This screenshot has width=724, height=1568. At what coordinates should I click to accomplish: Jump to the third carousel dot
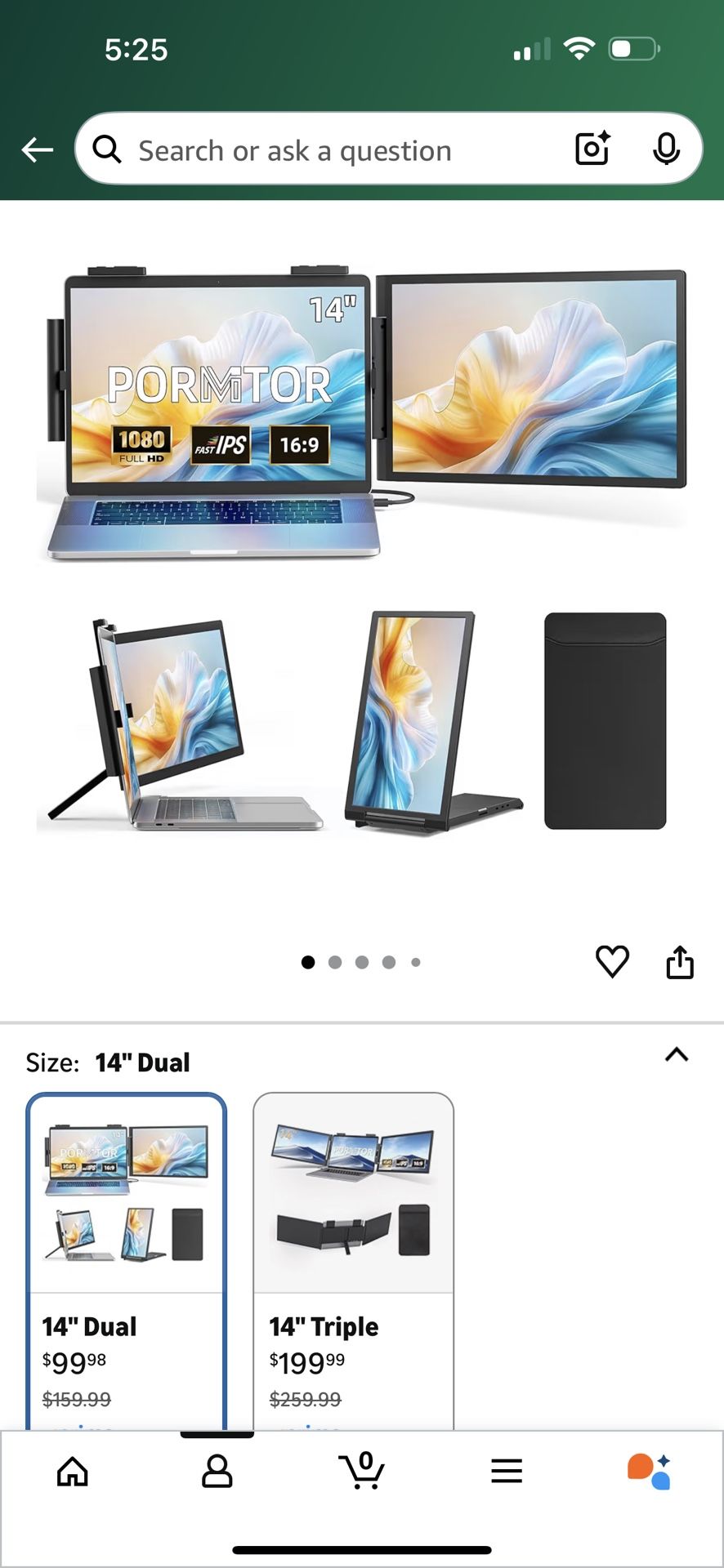[362, 961]
